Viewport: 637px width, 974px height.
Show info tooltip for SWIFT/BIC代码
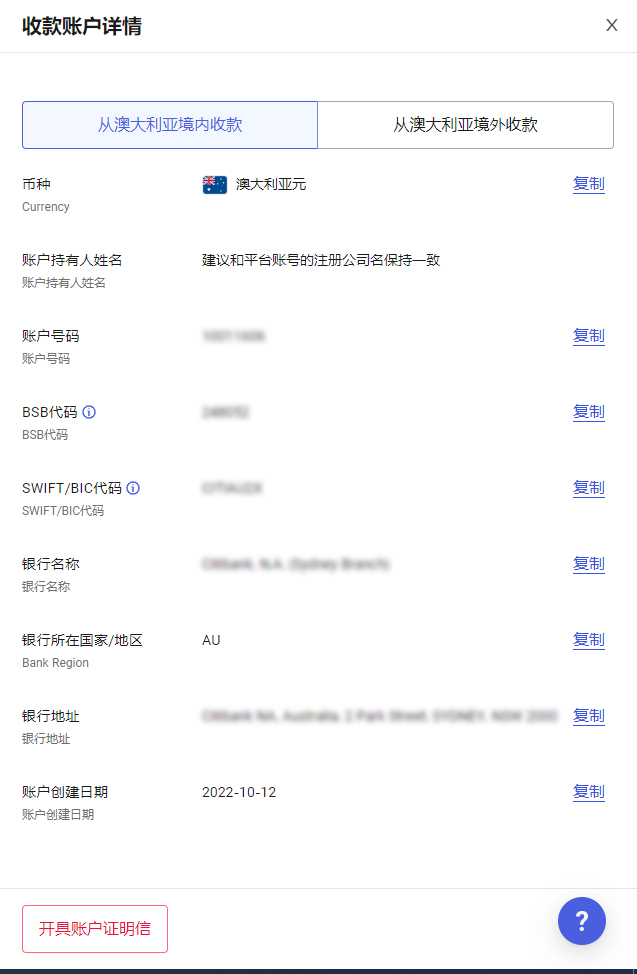click(133, 488)
